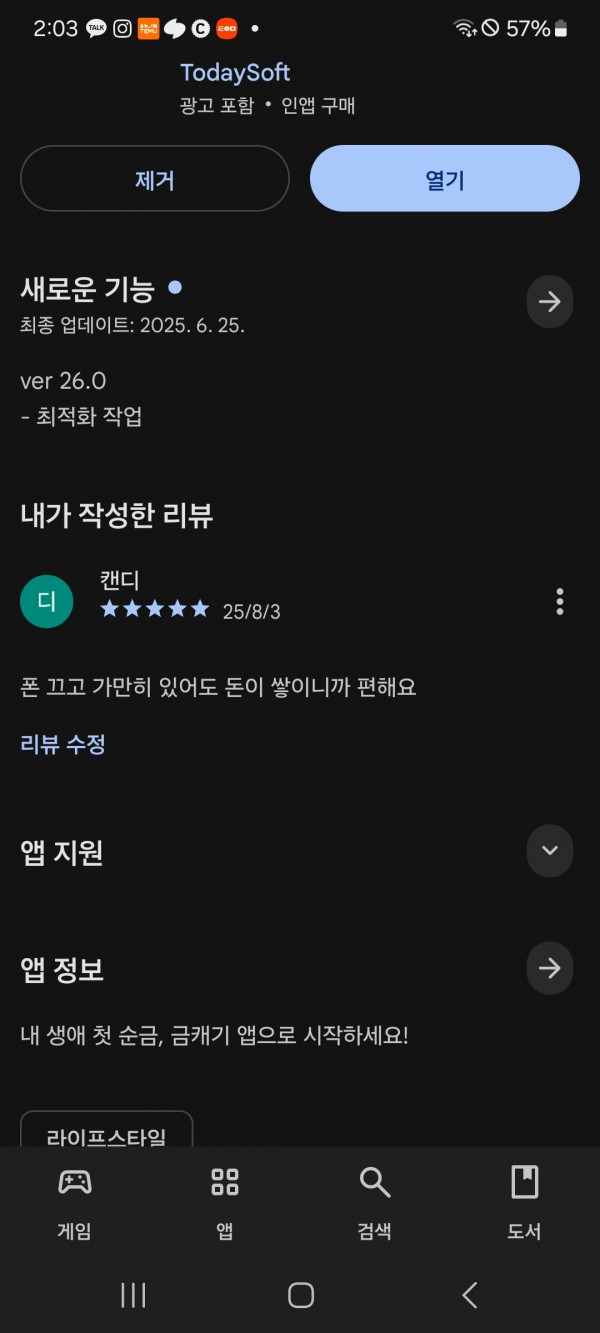Image resolution: width=600 pixels, height=1333 pixels.
Task: Tap the 제거 uninstall button
Action: click(x=155, y=179)
